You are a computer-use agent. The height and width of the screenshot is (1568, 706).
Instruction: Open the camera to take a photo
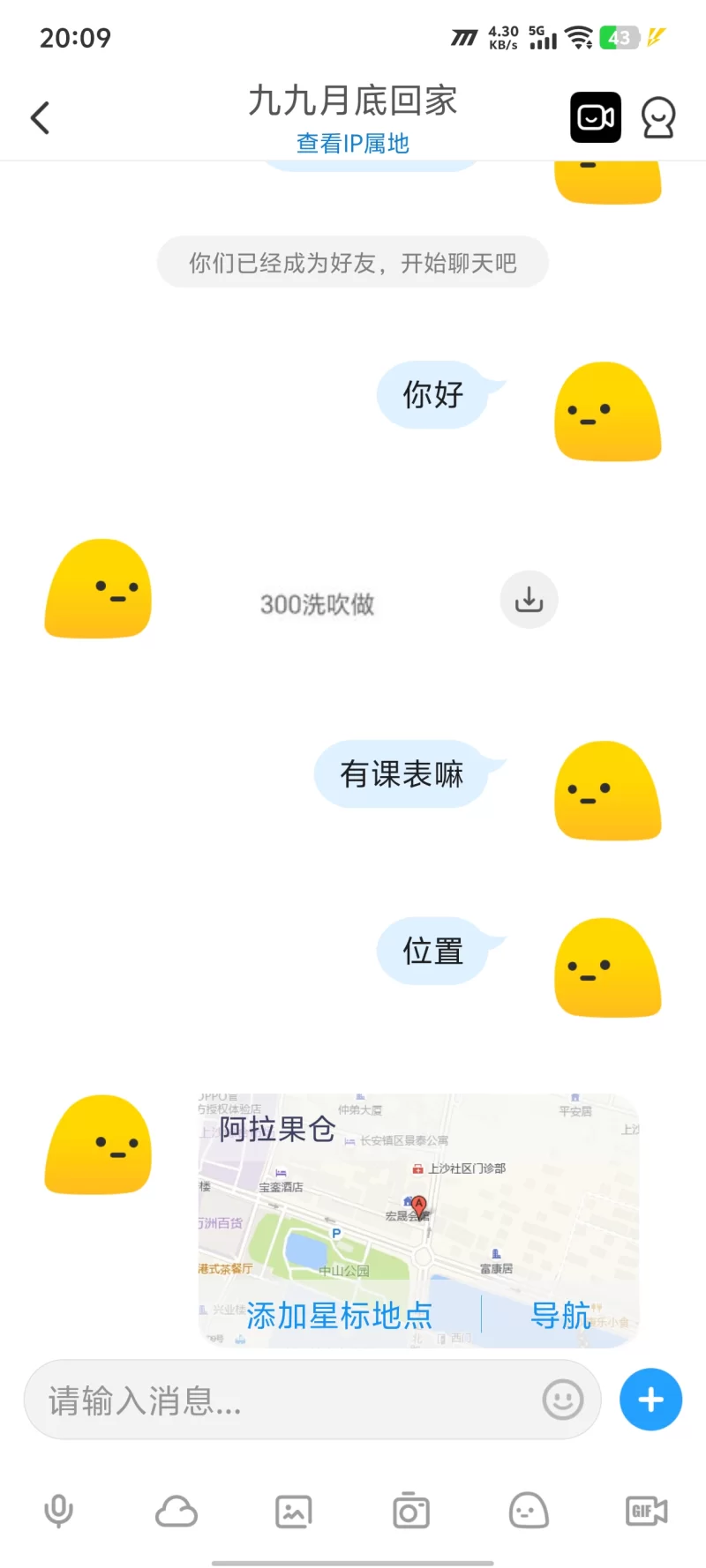click(411, 1512)
